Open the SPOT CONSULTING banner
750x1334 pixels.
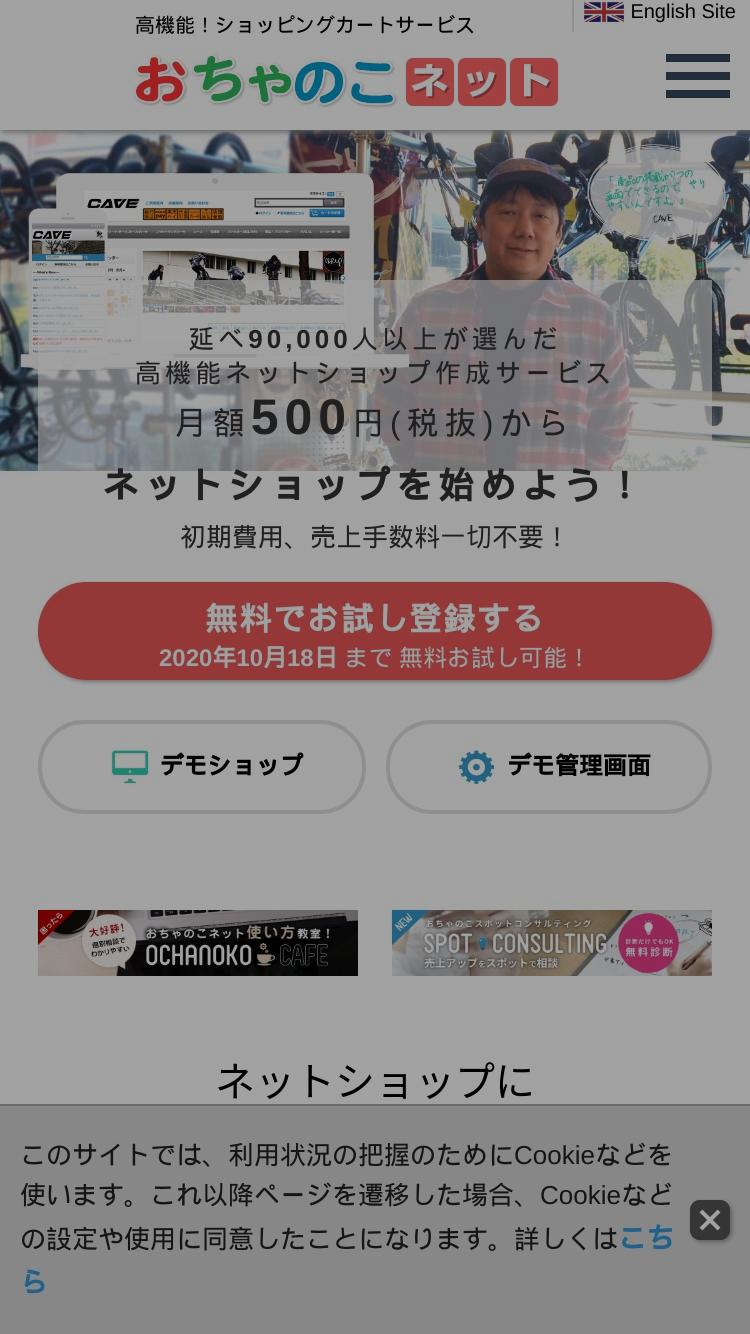552,943
